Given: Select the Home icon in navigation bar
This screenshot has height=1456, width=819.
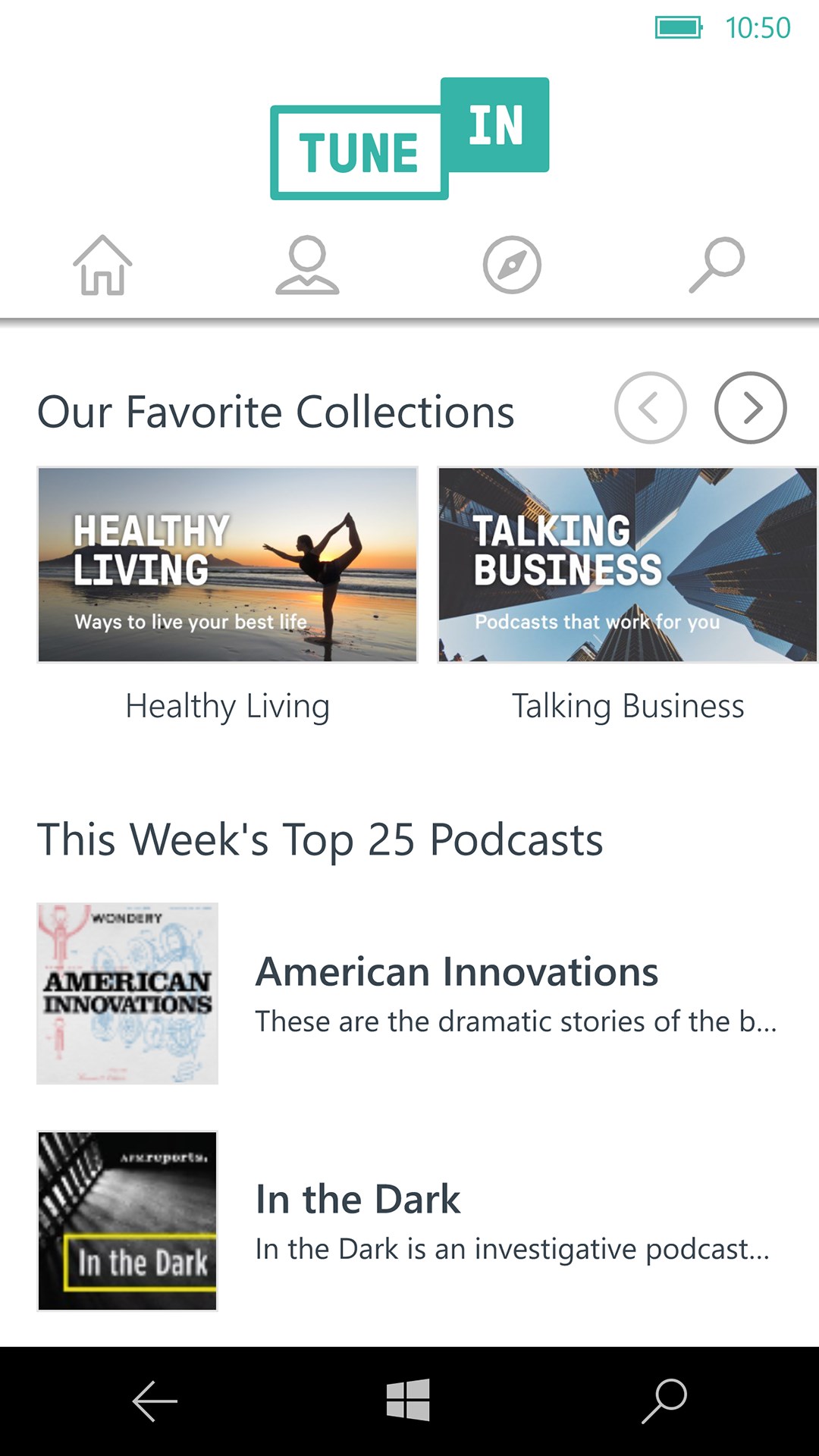Looking at the screenshot, I should 102,265.
